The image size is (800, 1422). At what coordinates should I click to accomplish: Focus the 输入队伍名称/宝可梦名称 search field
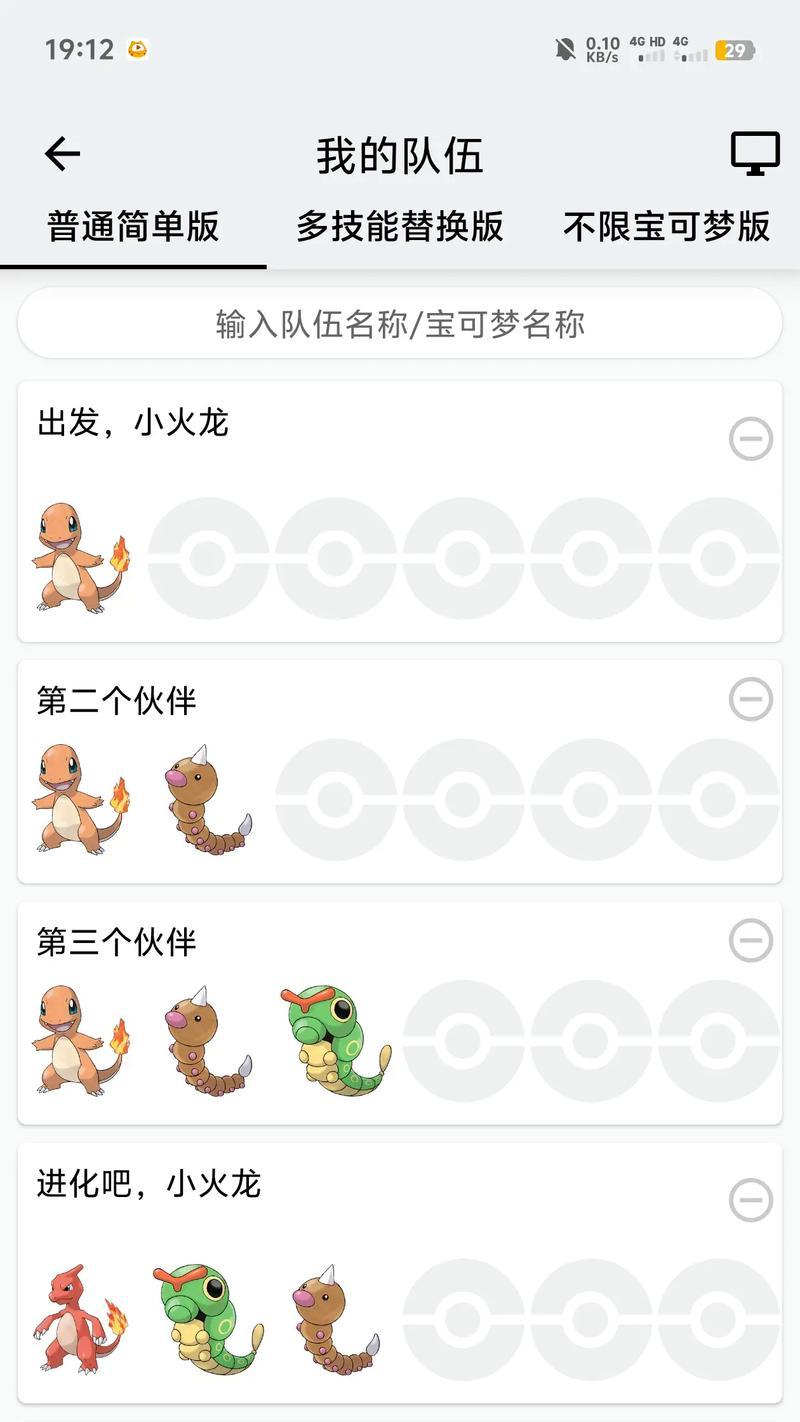click(x=400, y=324)
